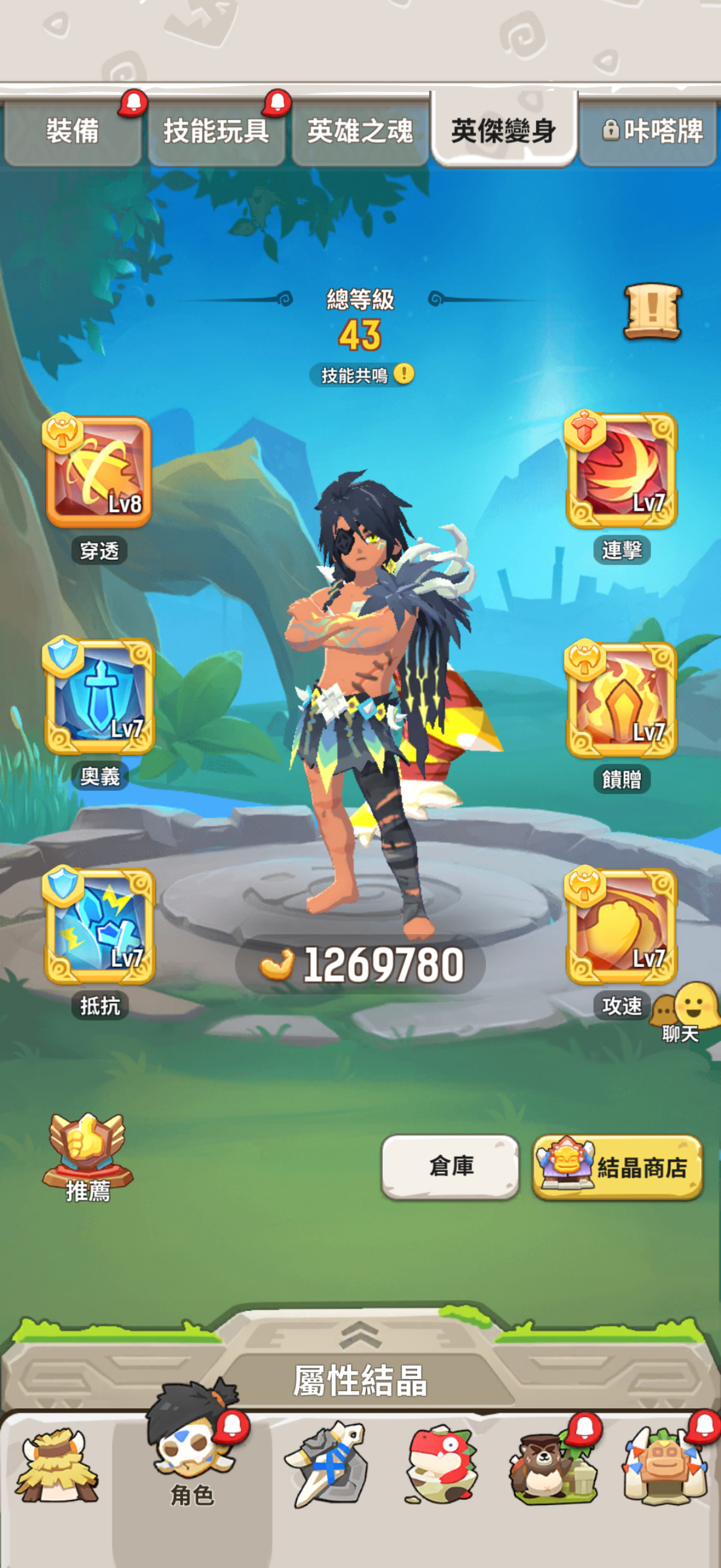Open the 技能玩具 tab
Image resolution: width=721 pixels, height=1568 pixels.
216,131
